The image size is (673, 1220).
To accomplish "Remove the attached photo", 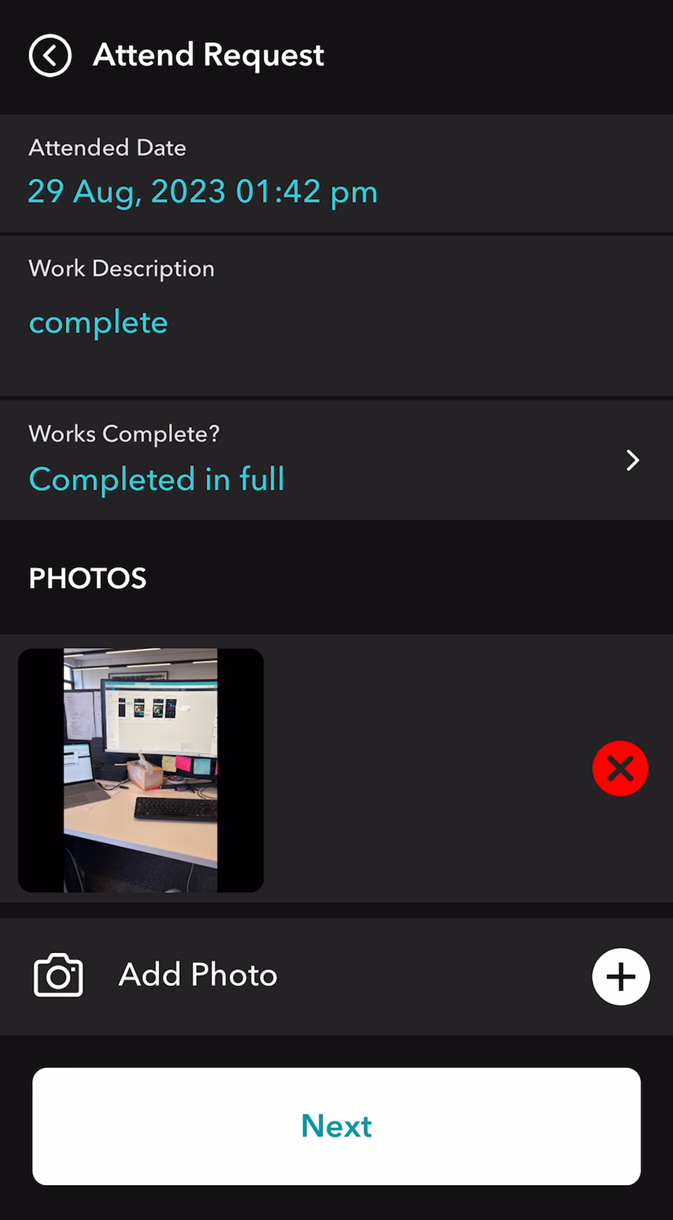I will coord(620,769).
